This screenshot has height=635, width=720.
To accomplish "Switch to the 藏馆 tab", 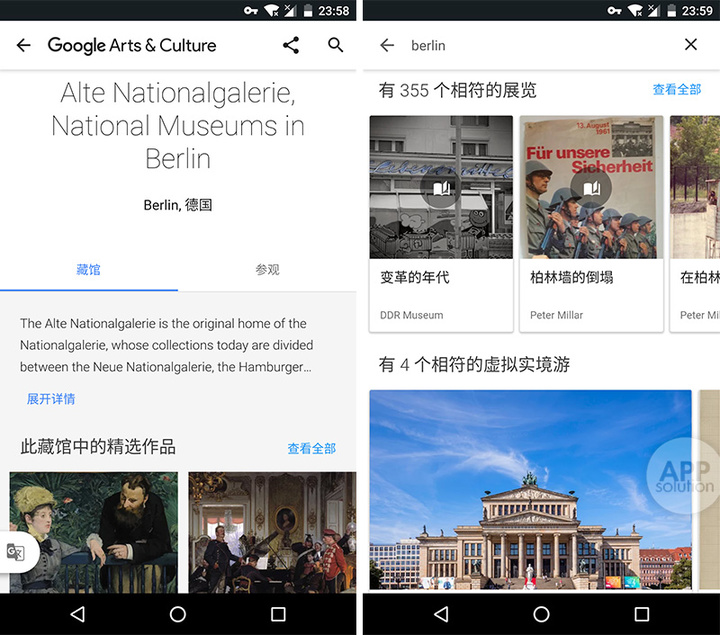I will click(x=88, y=270).
